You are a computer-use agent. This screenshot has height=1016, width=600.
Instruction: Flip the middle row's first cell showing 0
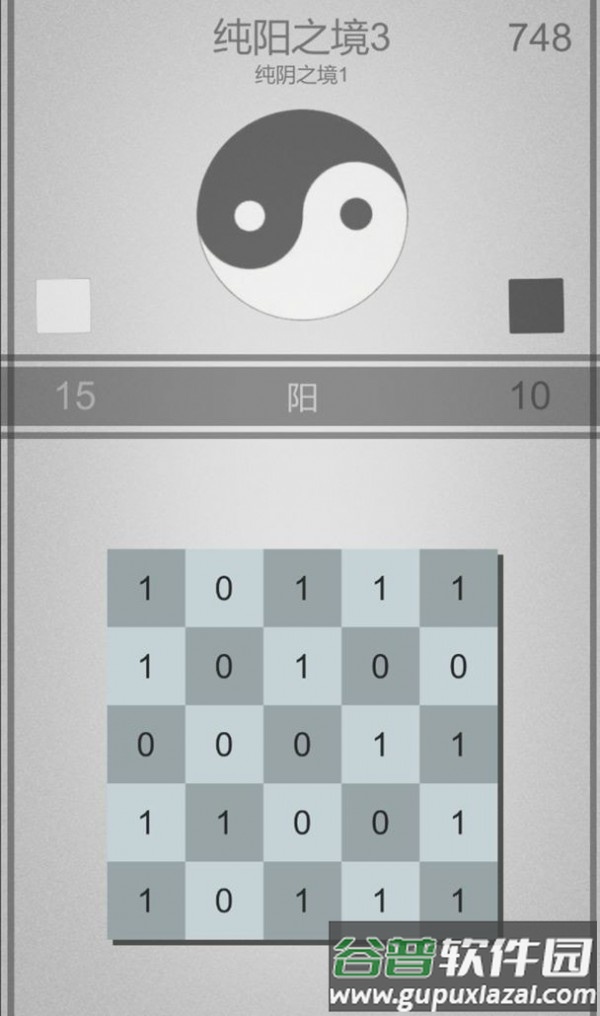(x=146, y=744)
